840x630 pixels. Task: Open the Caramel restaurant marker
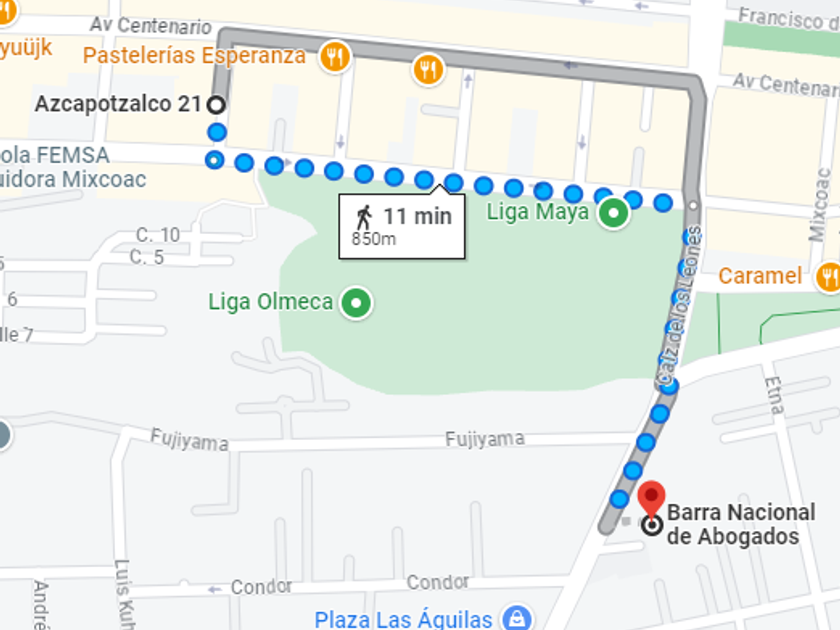[827, 278]
